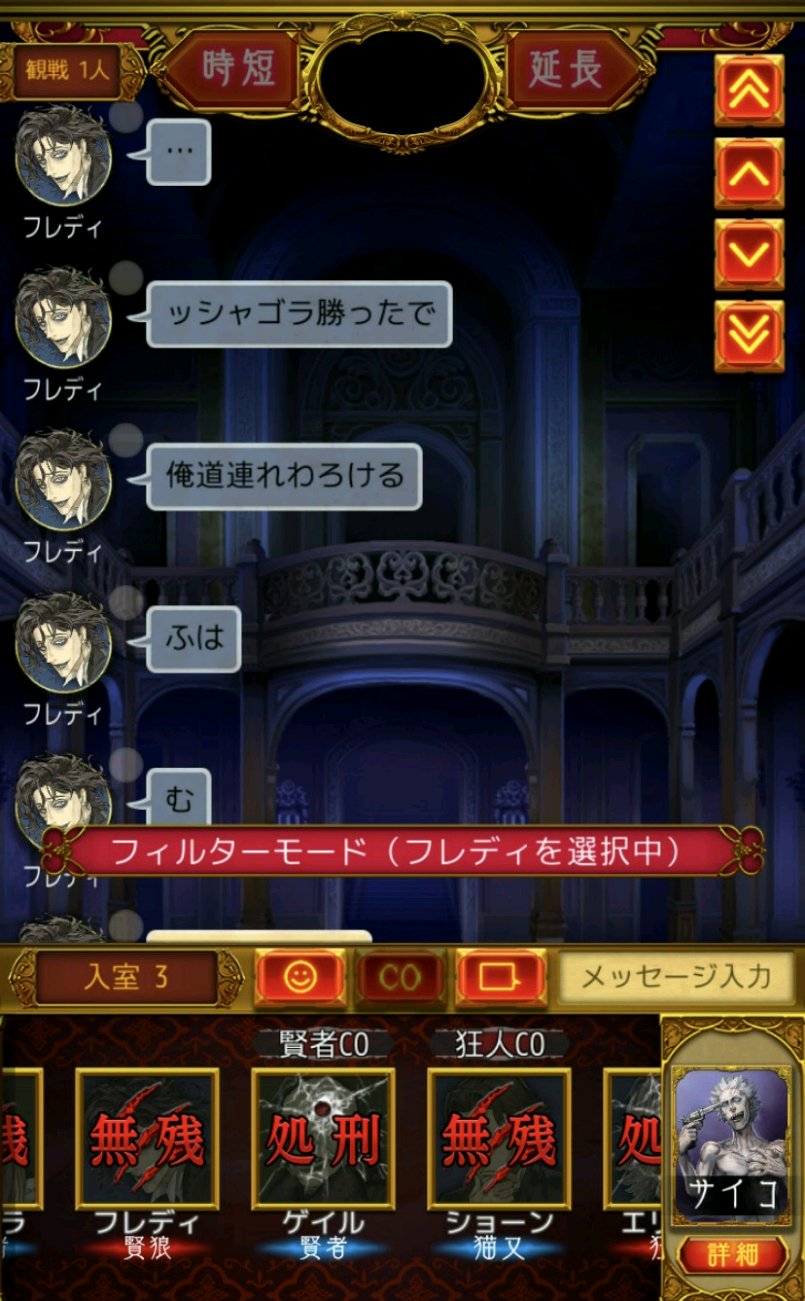Open the 入室 3 room info button

coord(126,977)
